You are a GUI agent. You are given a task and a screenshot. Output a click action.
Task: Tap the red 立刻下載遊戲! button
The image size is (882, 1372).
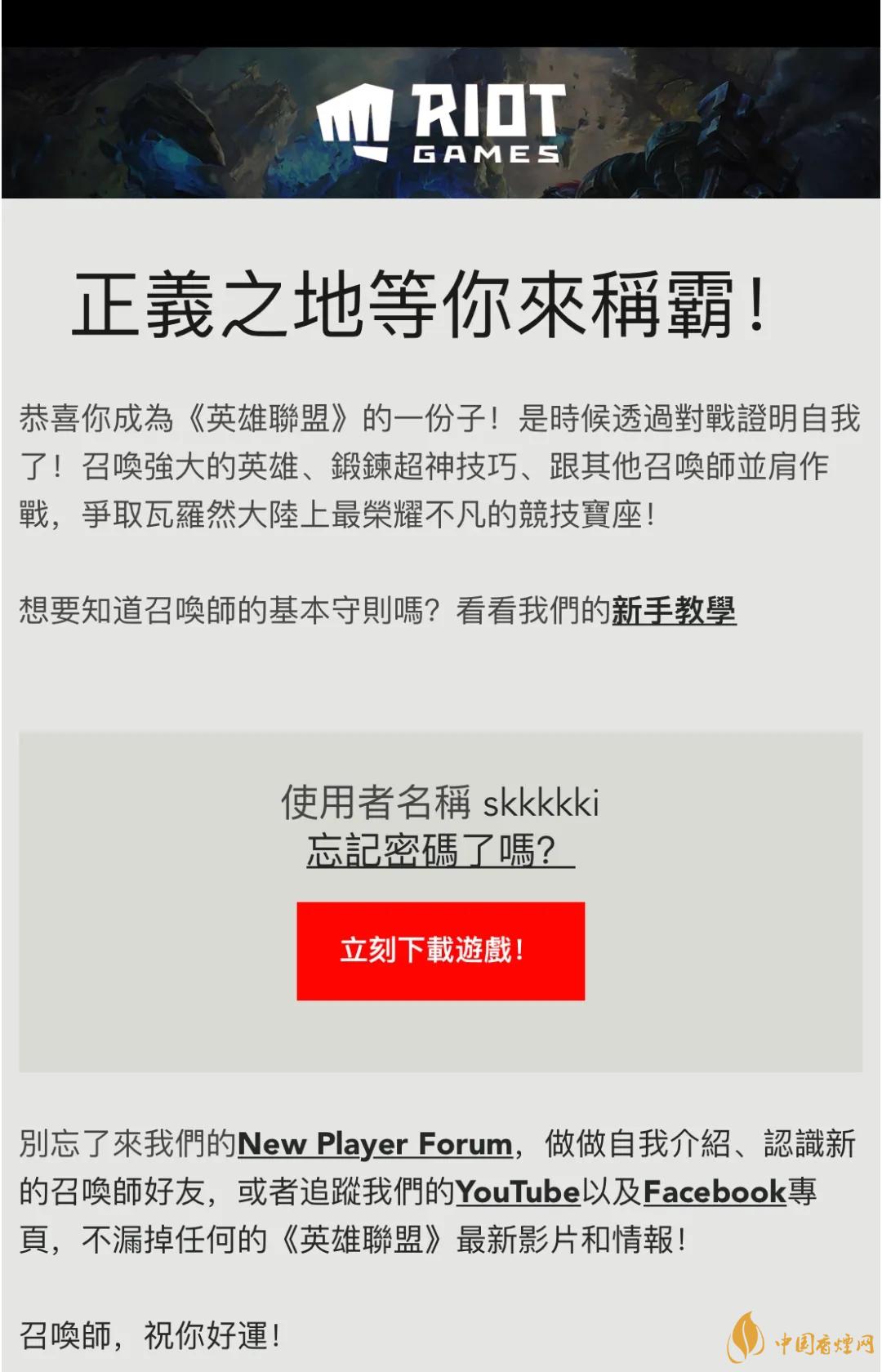(x=440, y=951)
